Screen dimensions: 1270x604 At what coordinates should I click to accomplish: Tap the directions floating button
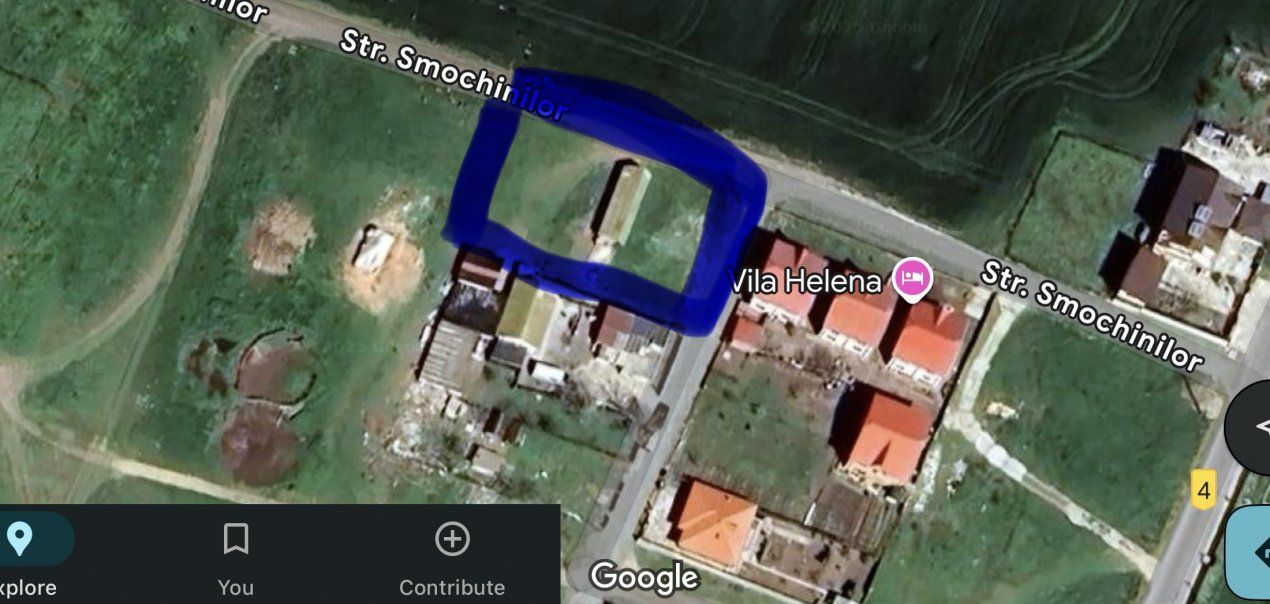pos(1250,552)
